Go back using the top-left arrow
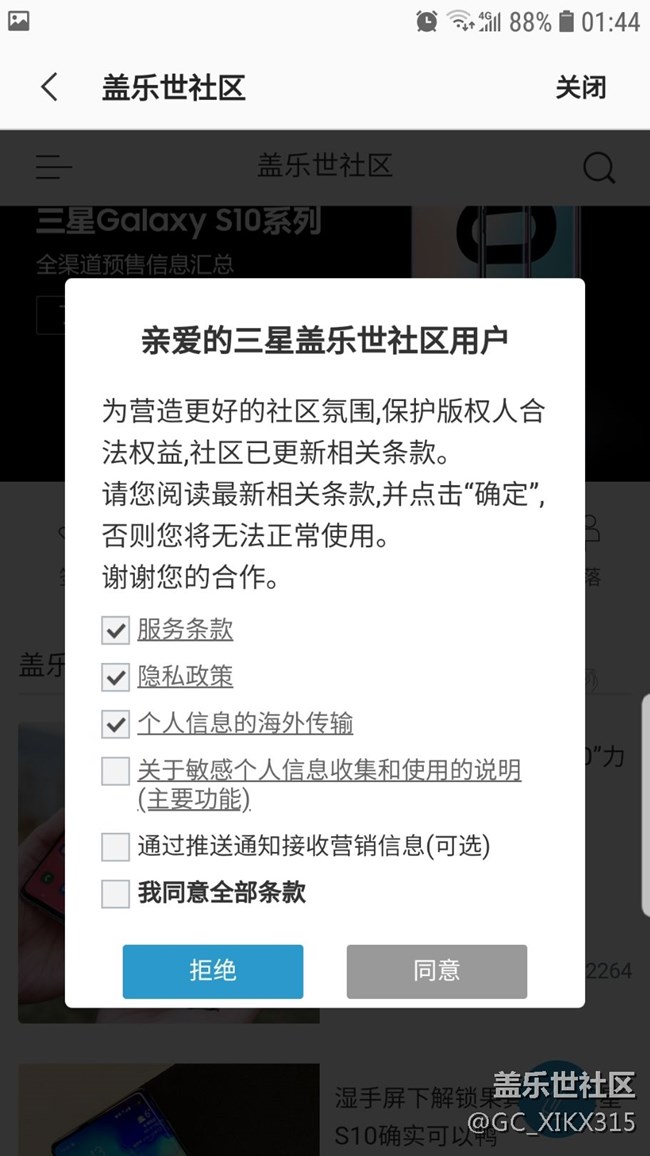 click(x=49, y=87)
